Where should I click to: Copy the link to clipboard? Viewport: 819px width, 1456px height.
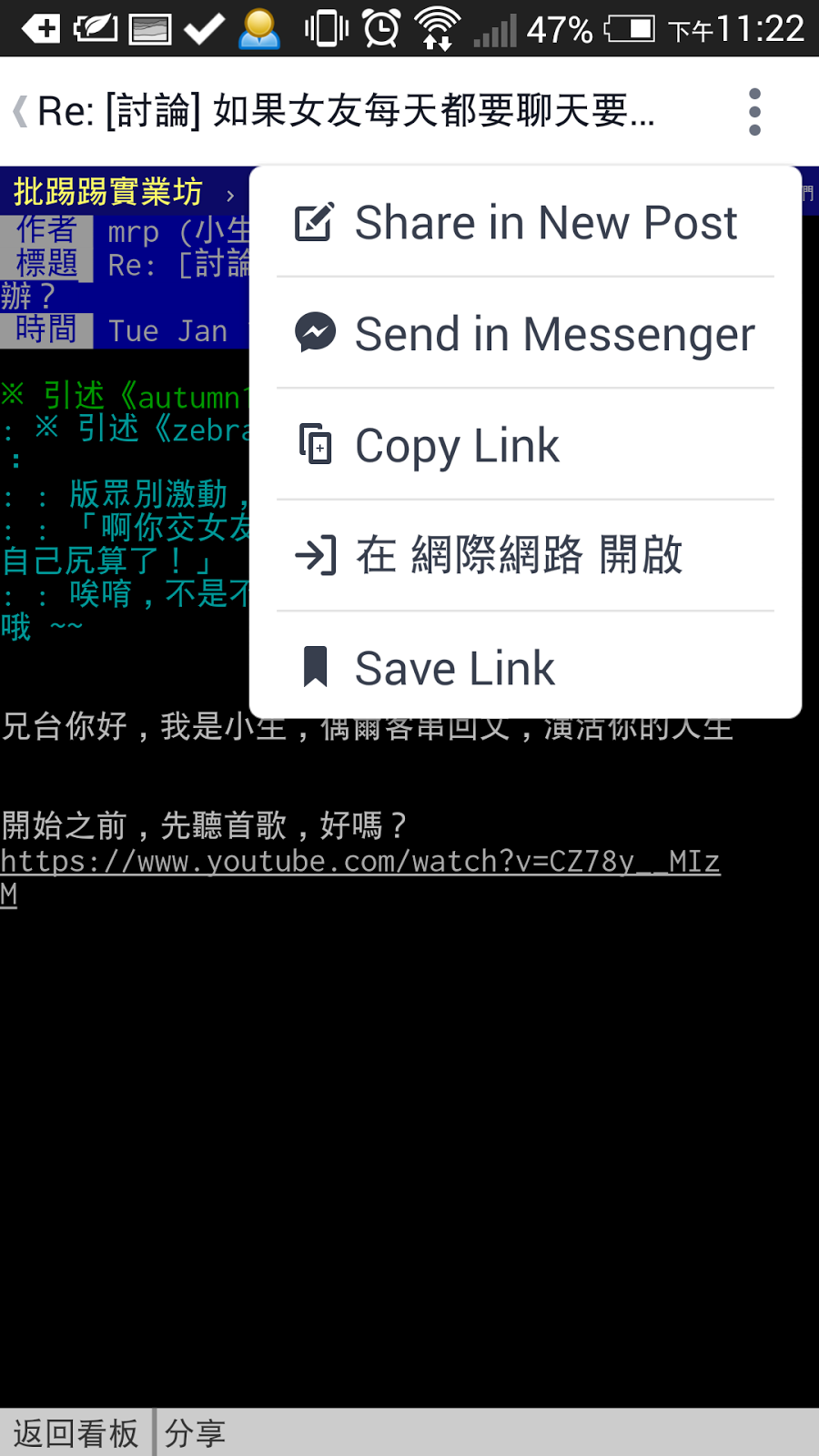[526, 446]
